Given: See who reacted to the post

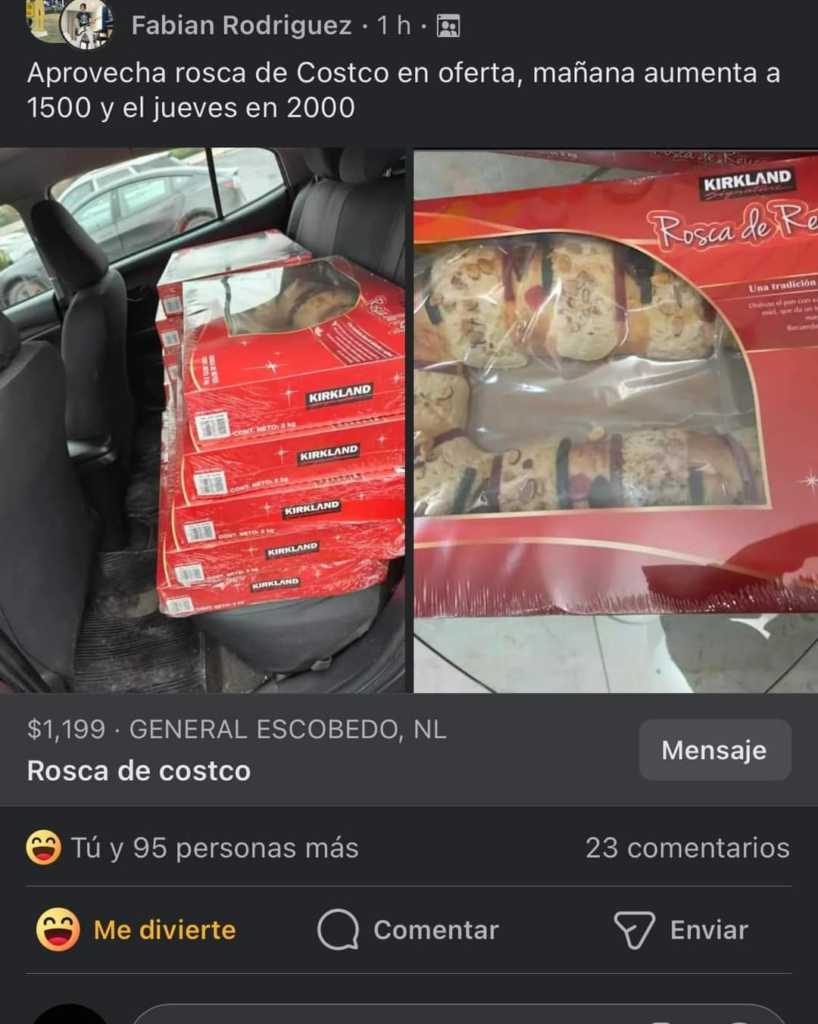Looking at the screenshot, I should (193, 848).
